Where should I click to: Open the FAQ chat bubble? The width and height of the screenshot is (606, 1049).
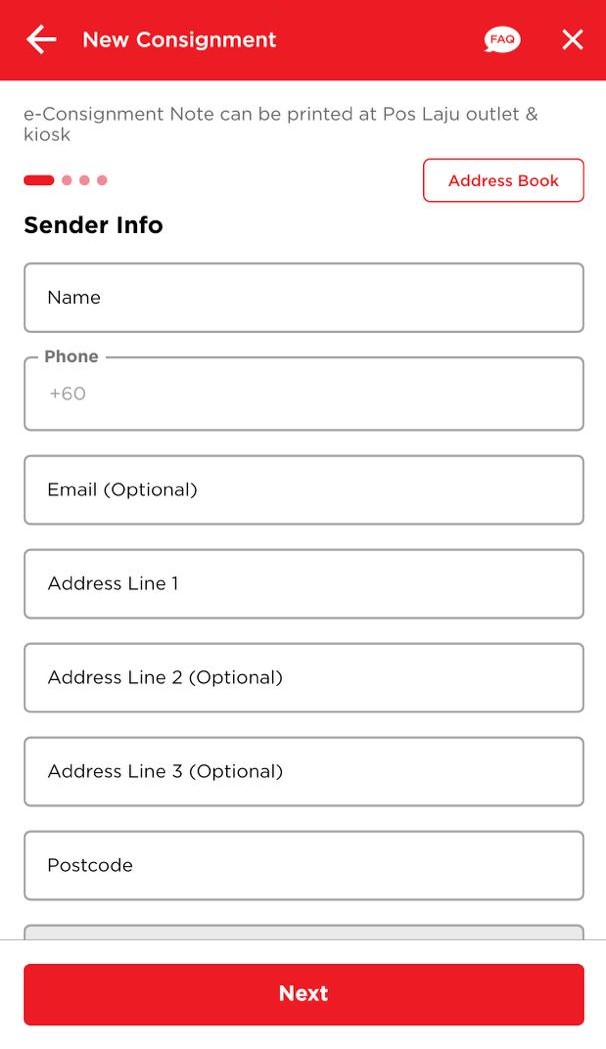[502, 40]
